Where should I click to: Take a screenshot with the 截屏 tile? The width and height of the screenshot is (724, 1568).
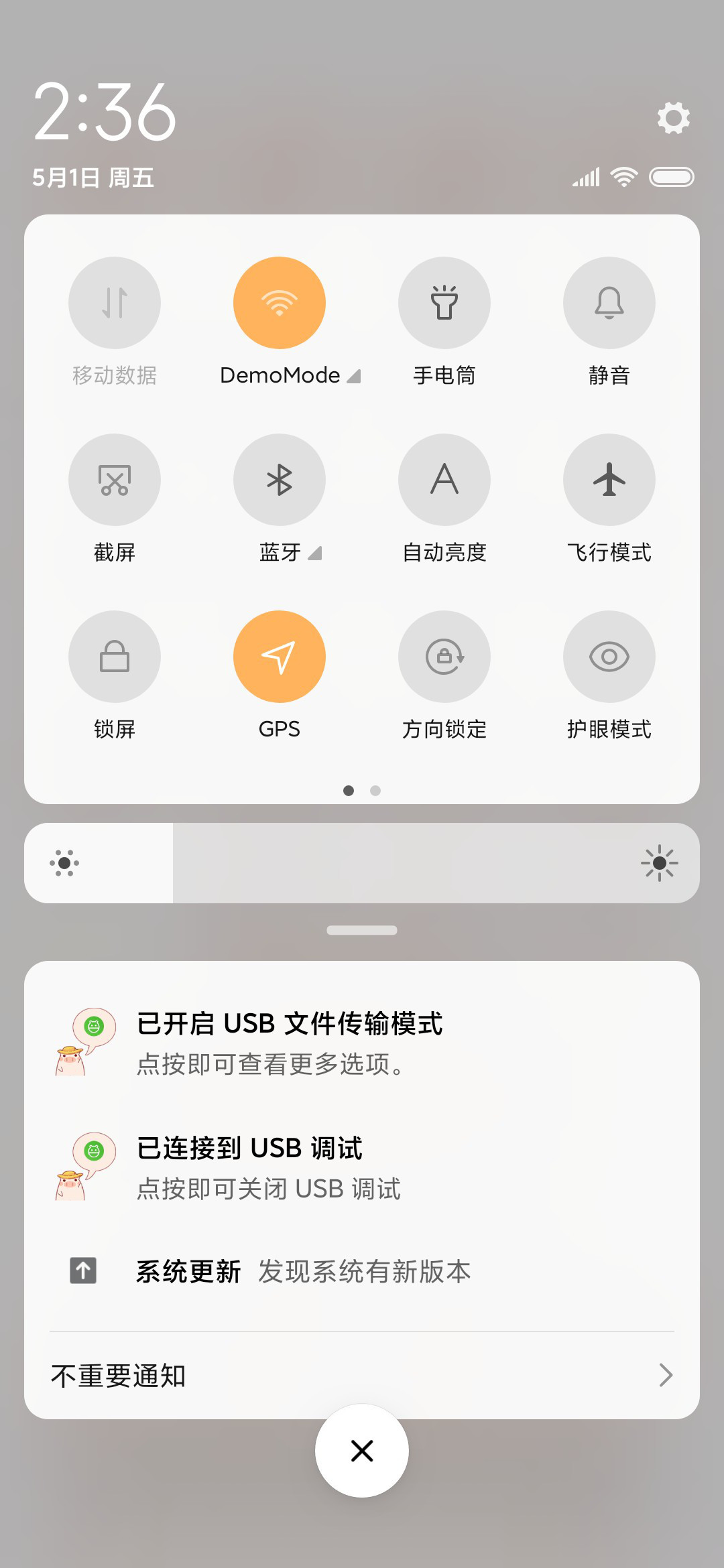(115, 480)
